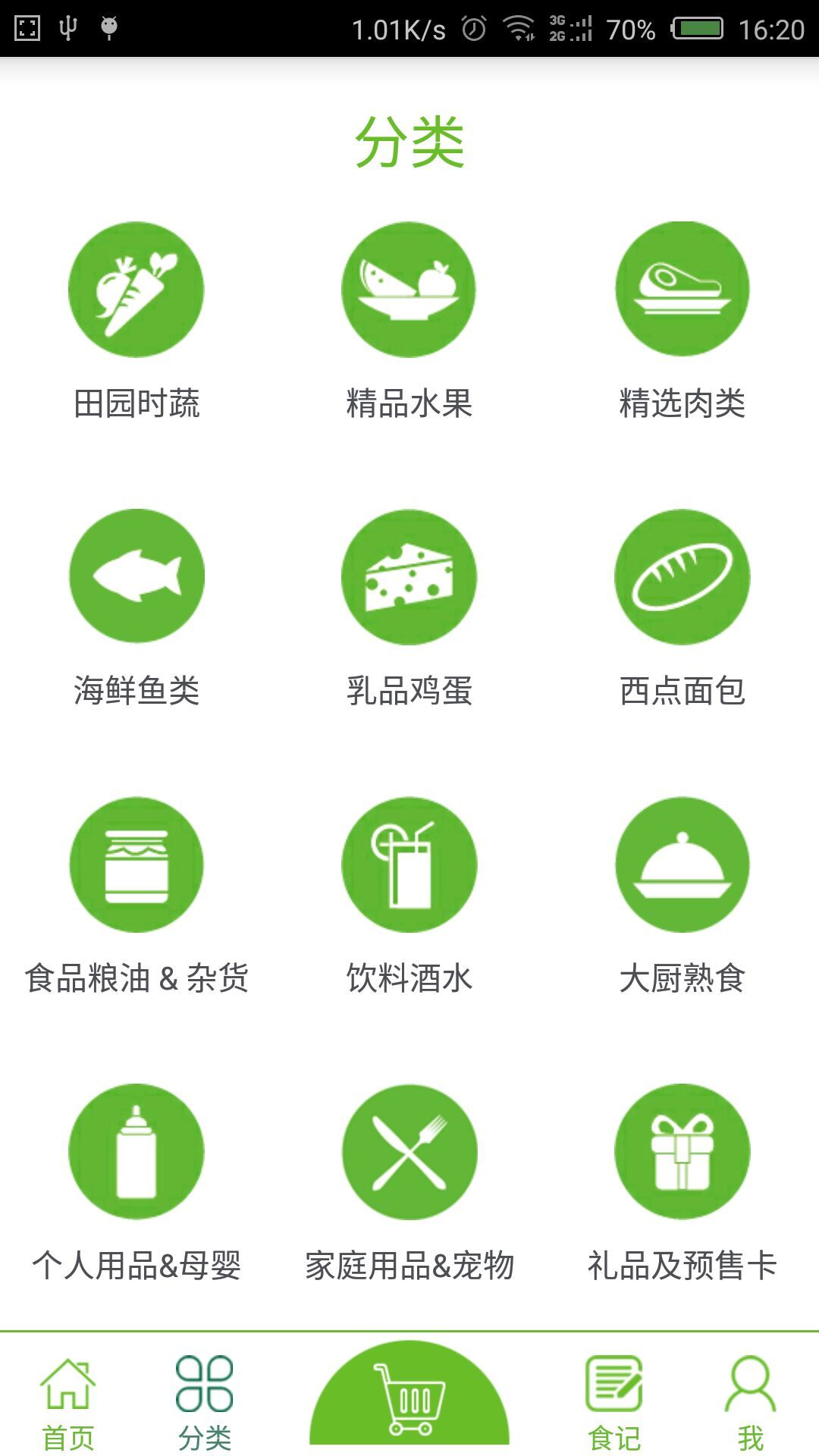Open the 我 profile tab

tap(751, 1403)
